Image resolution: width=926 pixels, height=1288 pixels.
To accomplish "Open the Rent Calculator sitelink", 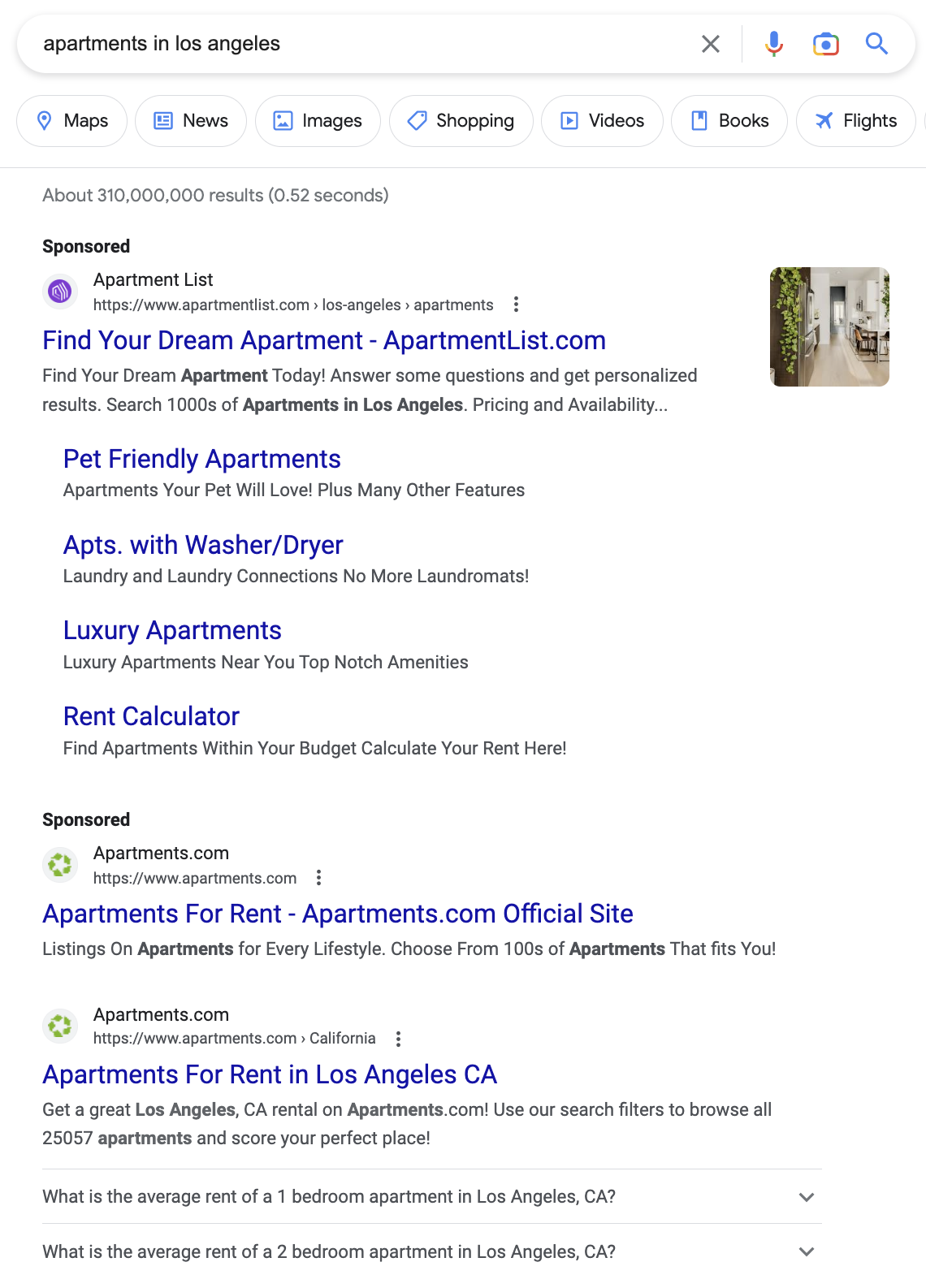I will click(x=151, y=716).
